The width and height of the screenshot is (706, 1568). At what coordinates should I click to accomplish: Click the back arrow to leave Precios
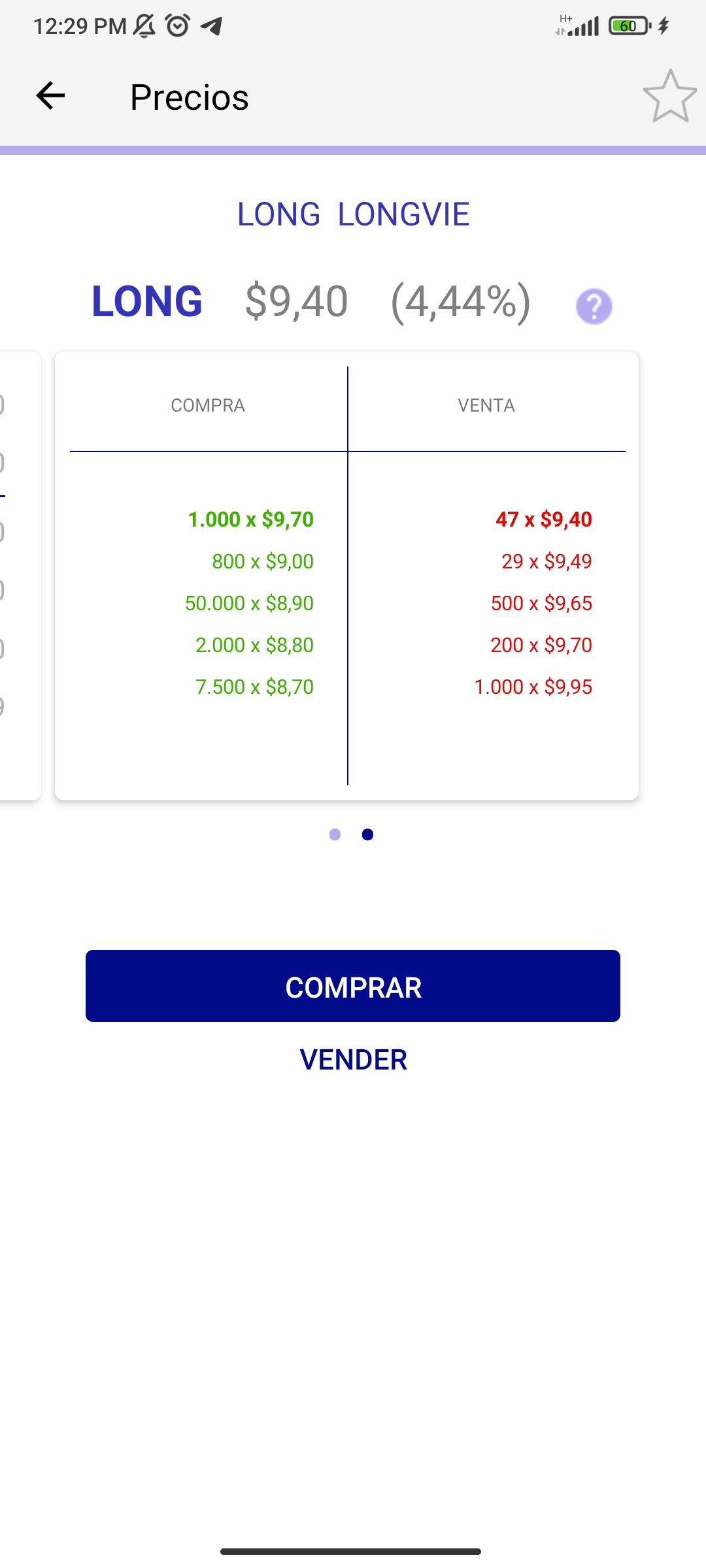[49, 96]
